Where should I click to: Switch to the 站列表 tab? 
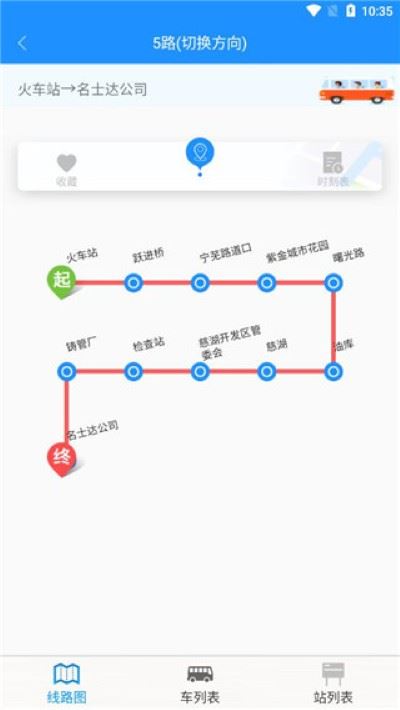[x=333, y=683]
